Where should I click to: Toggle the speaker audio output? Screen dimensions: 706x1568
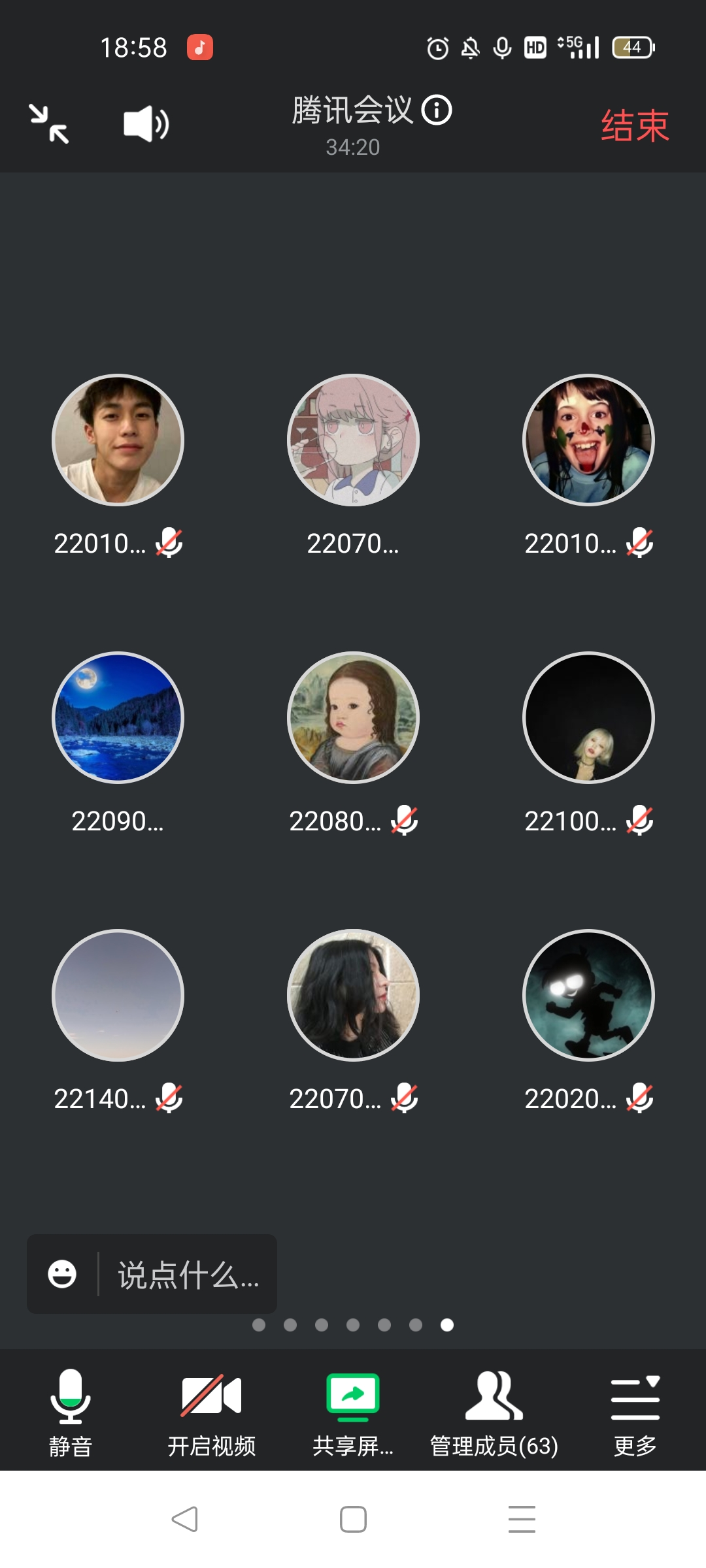pyautogui.click(x=146, y=123)
